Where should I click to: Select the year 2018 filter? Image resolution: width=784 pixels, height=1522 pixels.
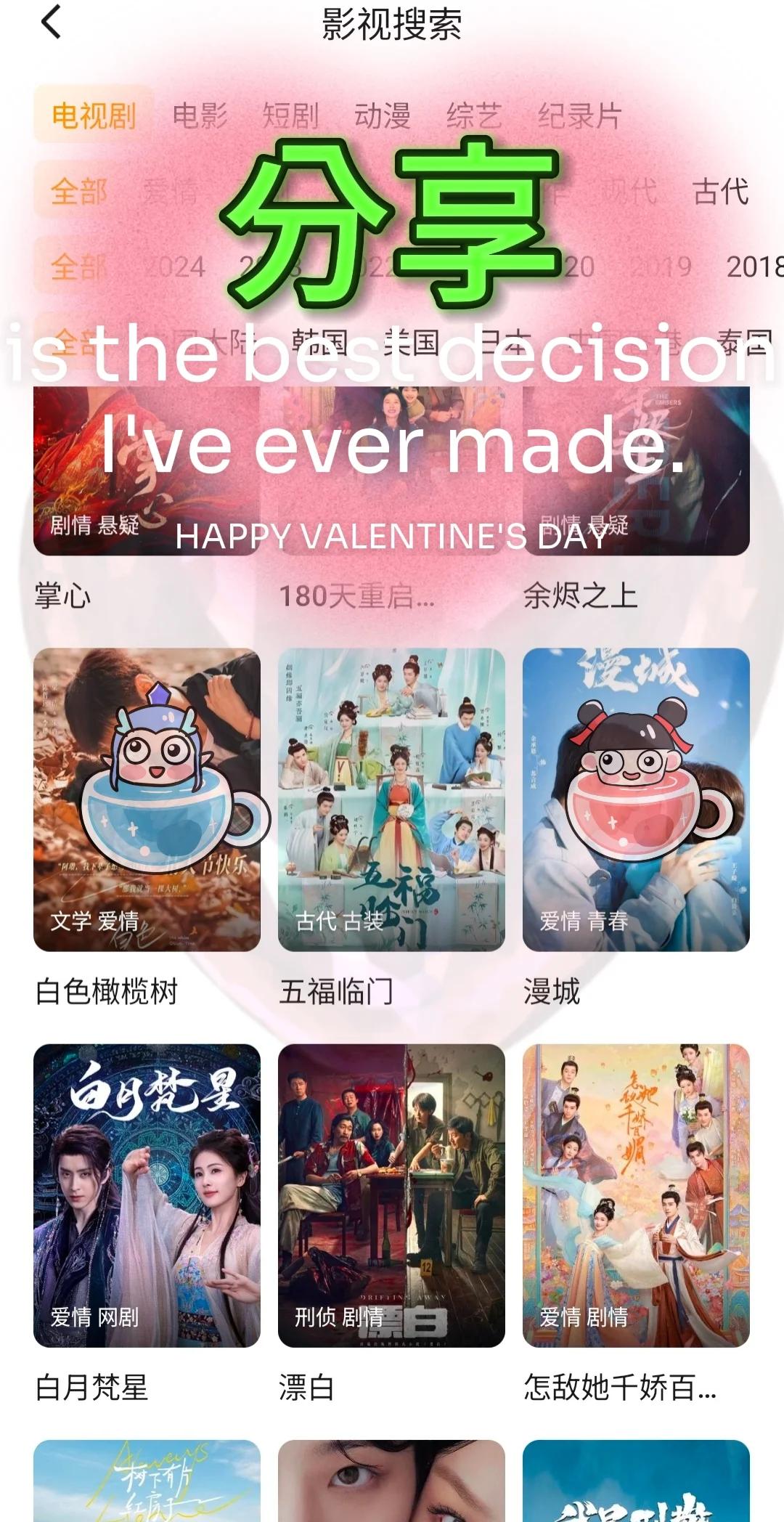pyautogui.click(x=751, y=267)
